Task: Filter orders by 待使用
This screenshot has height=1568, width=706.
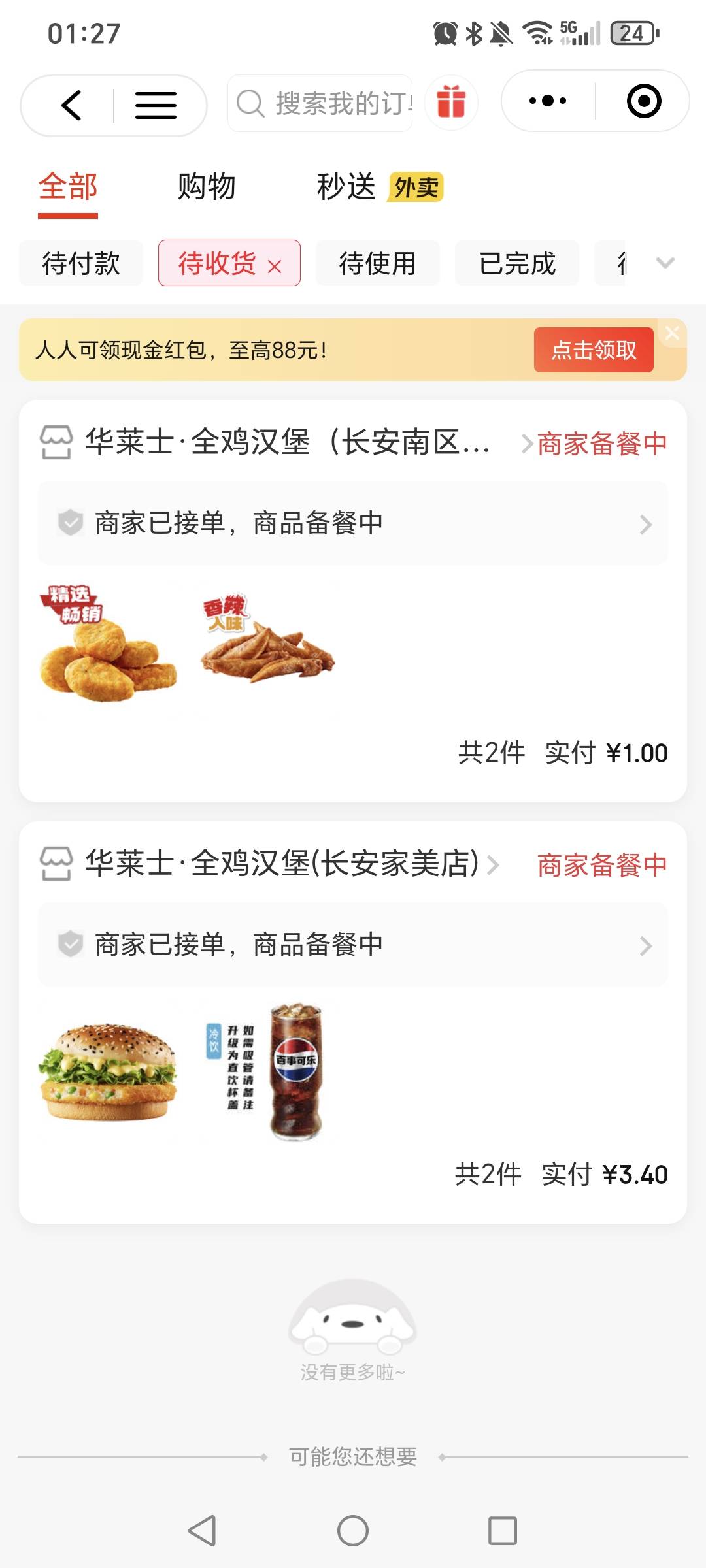Action: [378, 263]
